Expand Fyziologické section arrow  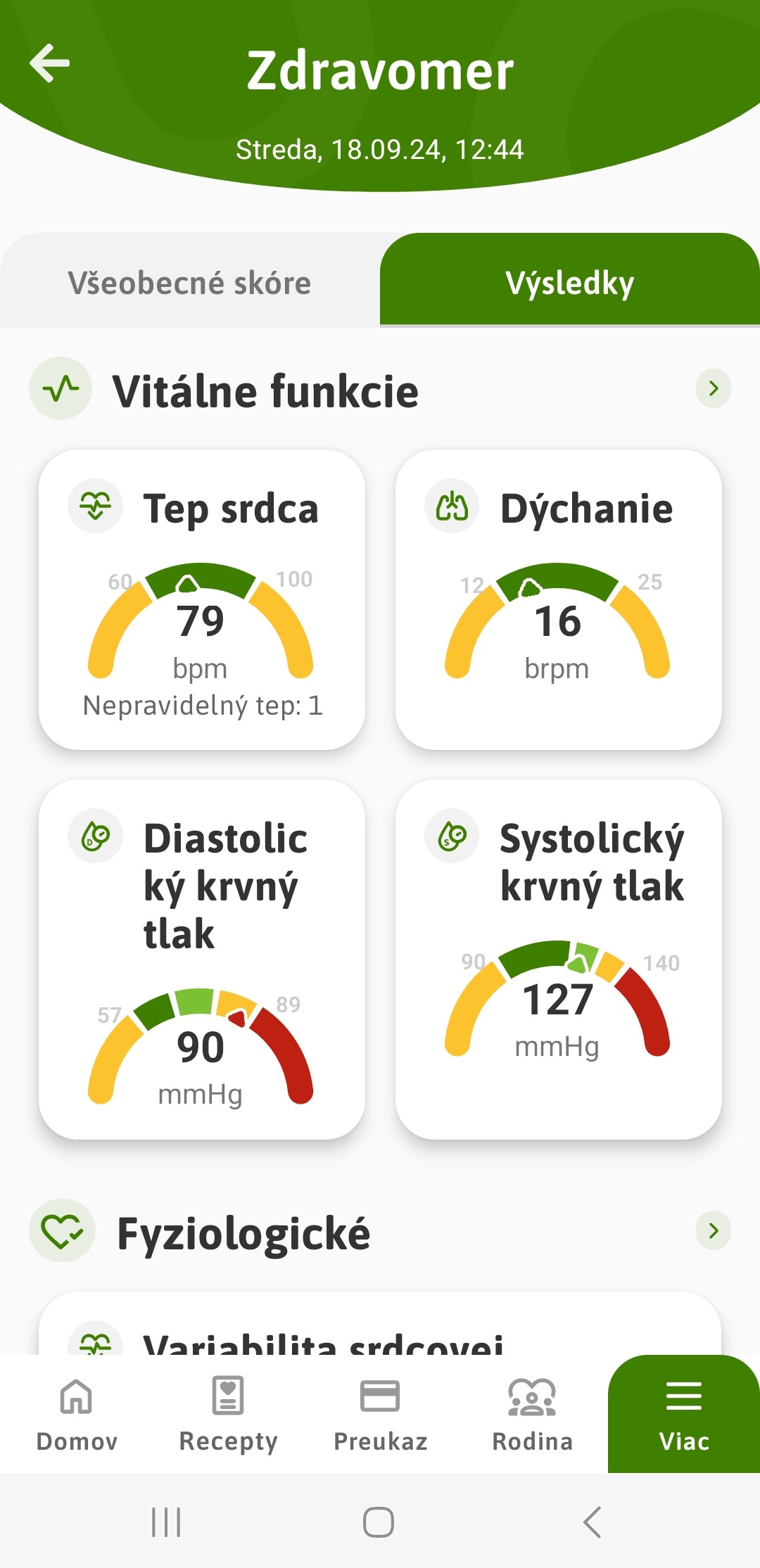point(714,1230)
